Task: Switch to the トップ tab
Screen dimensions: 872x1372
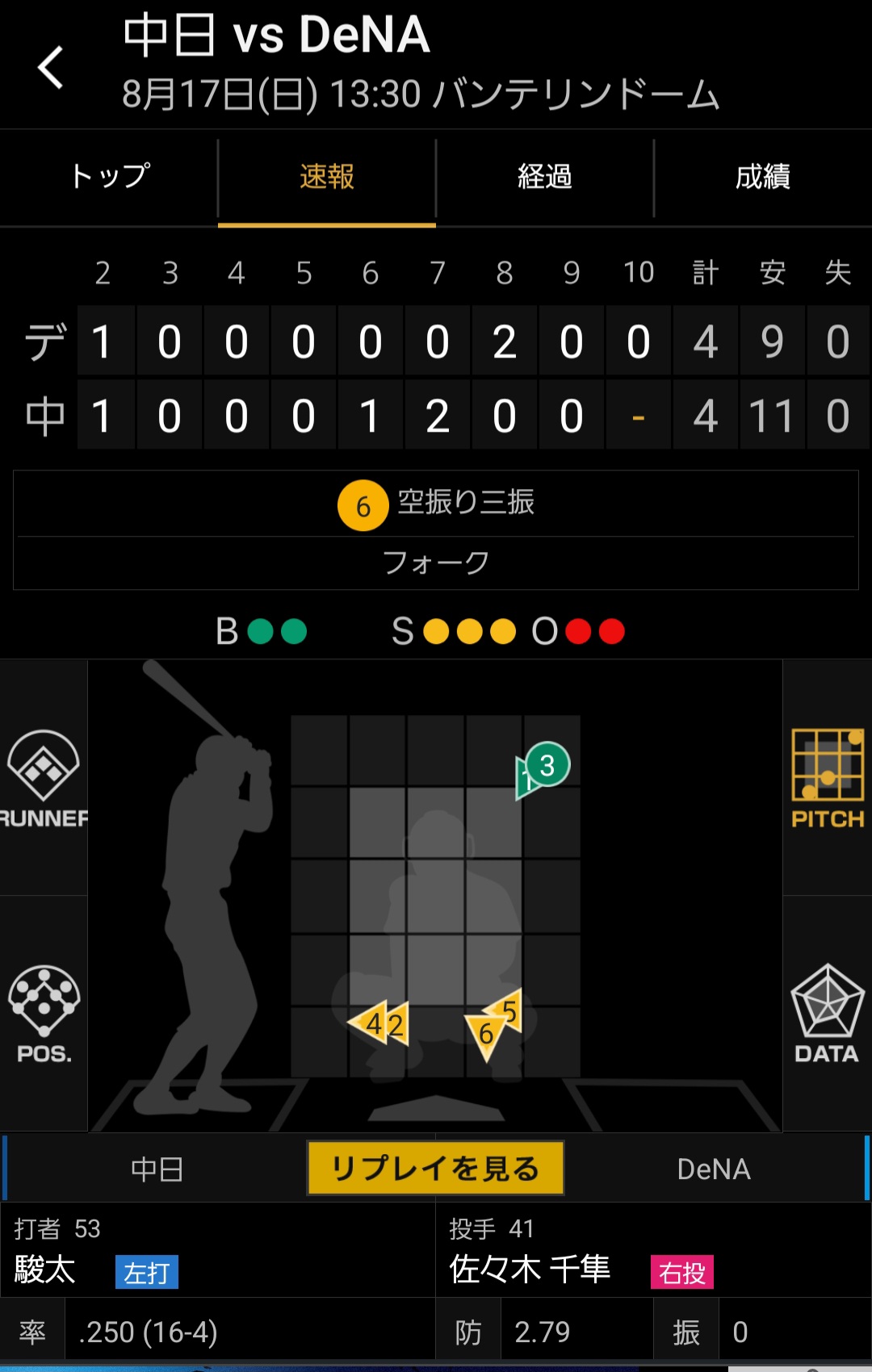Action: pos(110,177)
